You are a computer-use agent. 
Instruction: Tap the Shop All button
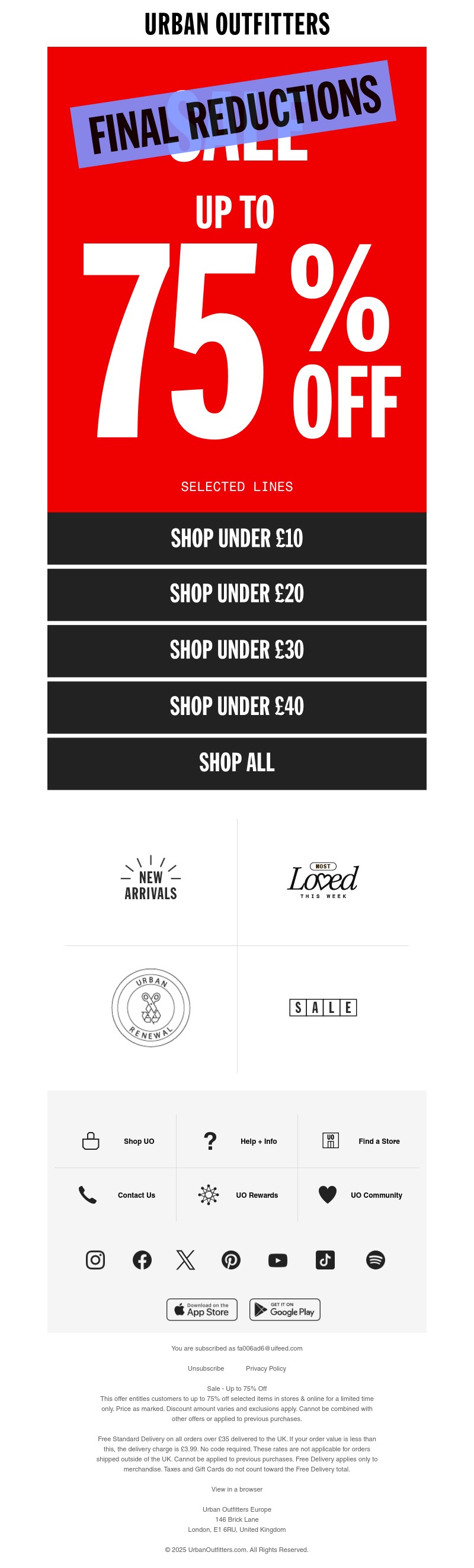(x=236, y=763)
